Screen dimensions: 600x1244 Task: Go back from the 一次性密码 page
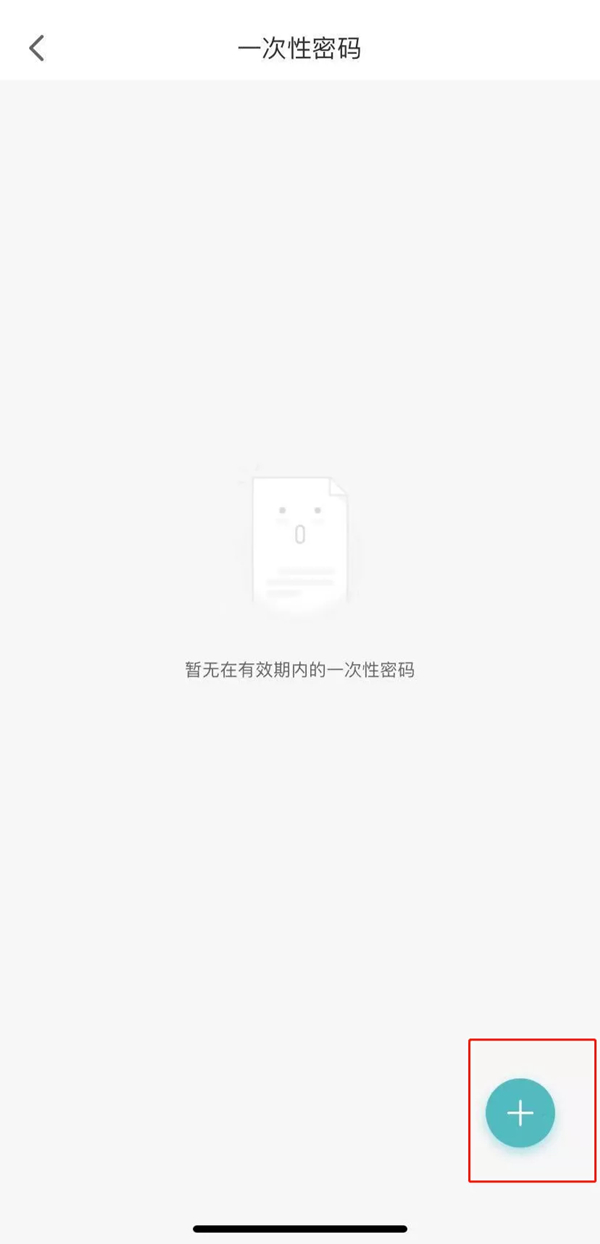tap(37, 47)
